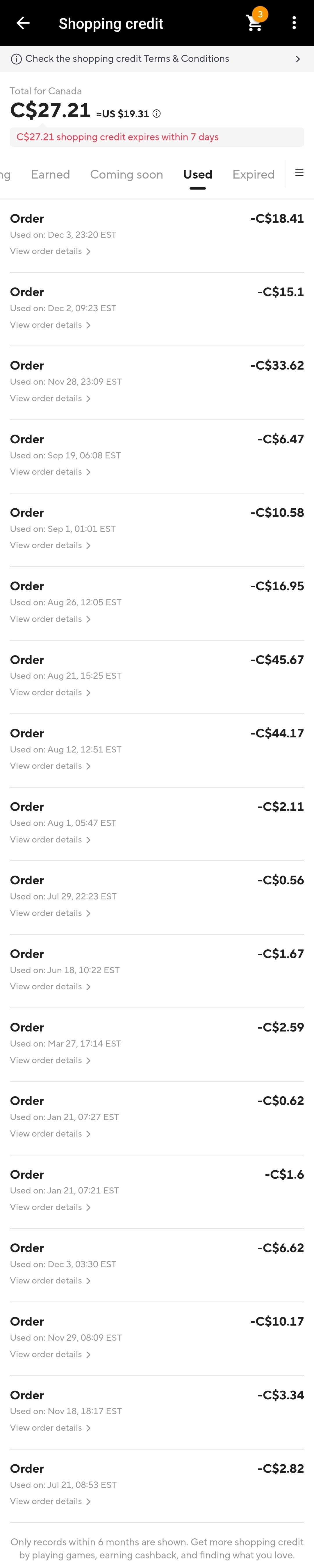View order details for Jan 21, 07:27 order
Viewport: 314px width, 1568px height.
(50, 1134)
